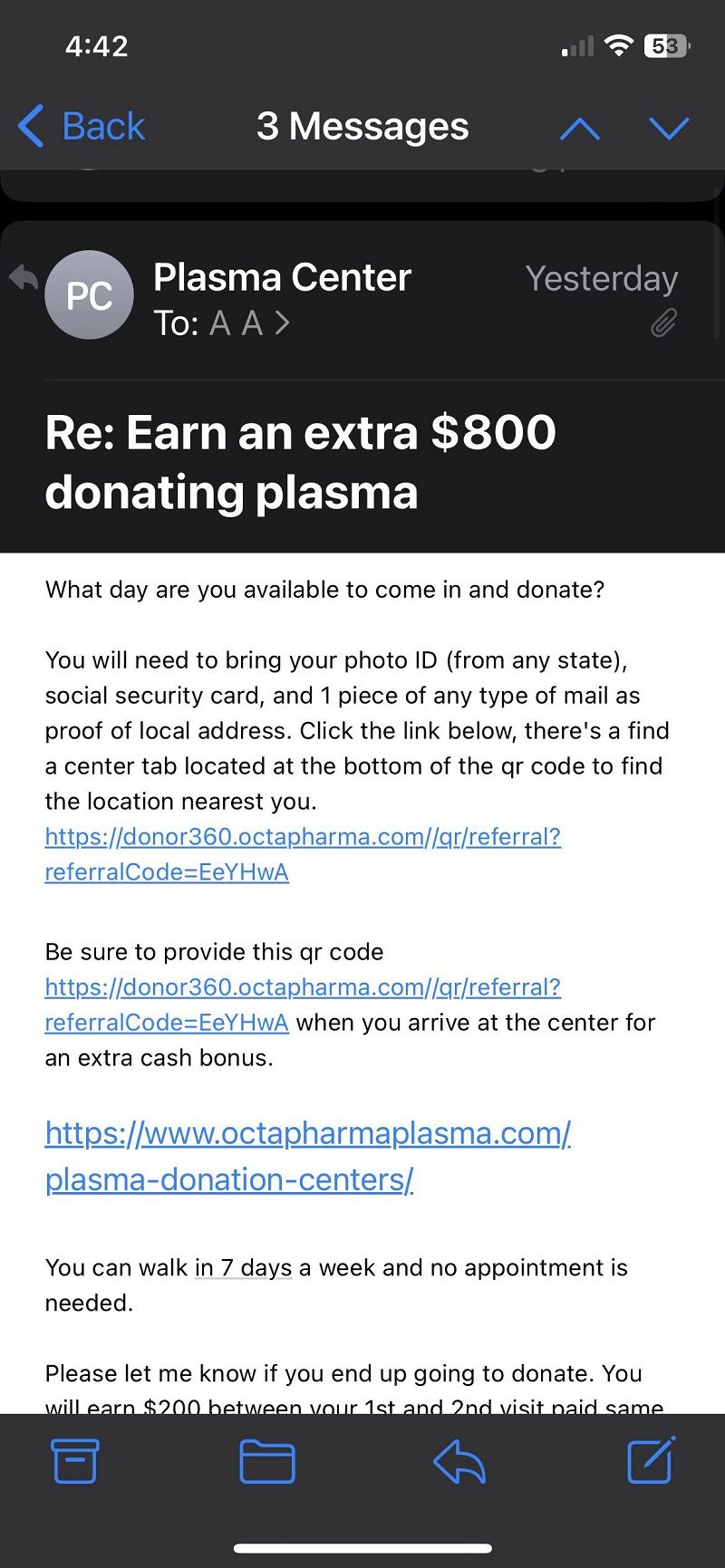The height and width of the screenshot is (1568, 725).
Task: Jump to the next message arrow
Action: pos(669,129)
